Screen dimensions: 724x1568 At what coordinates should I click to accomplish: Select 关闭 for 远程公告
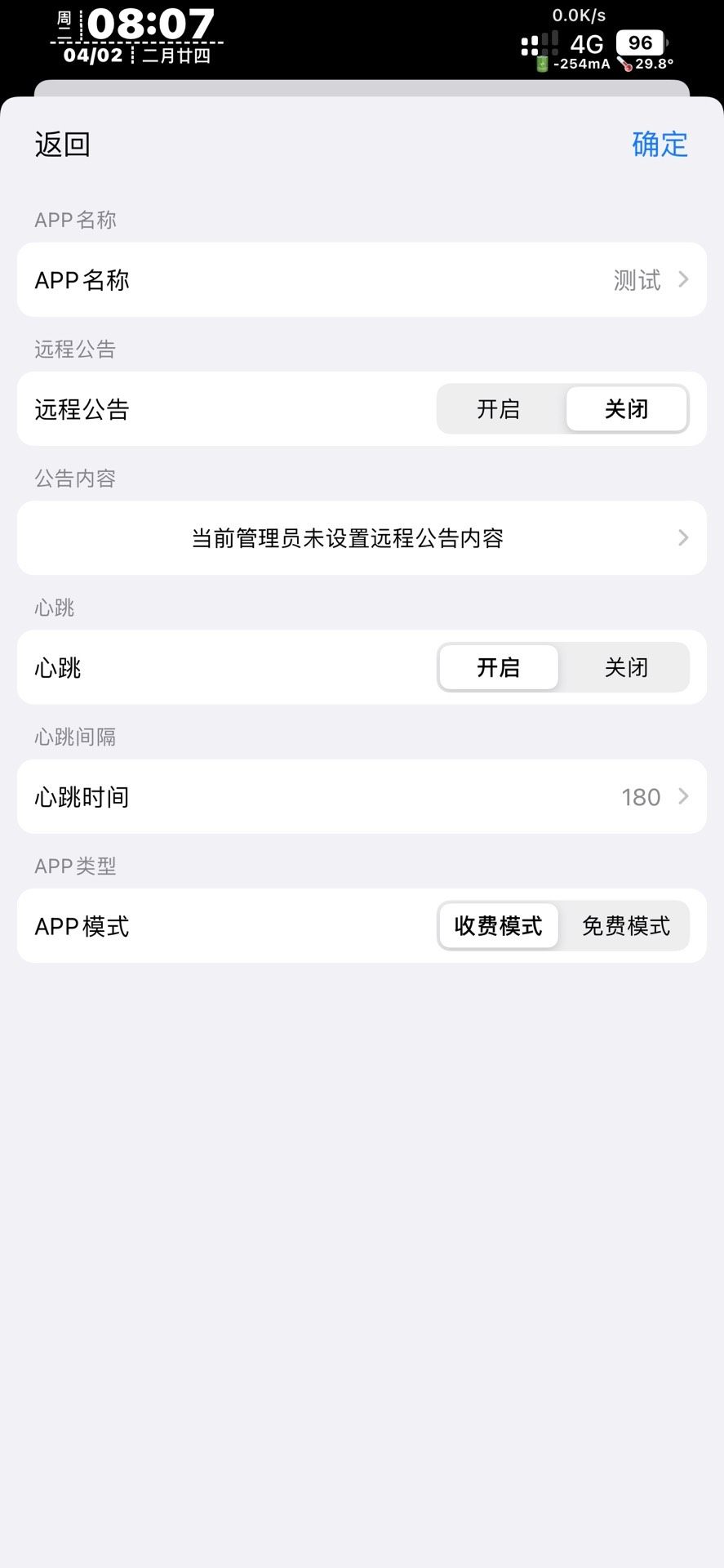point(626,409)
